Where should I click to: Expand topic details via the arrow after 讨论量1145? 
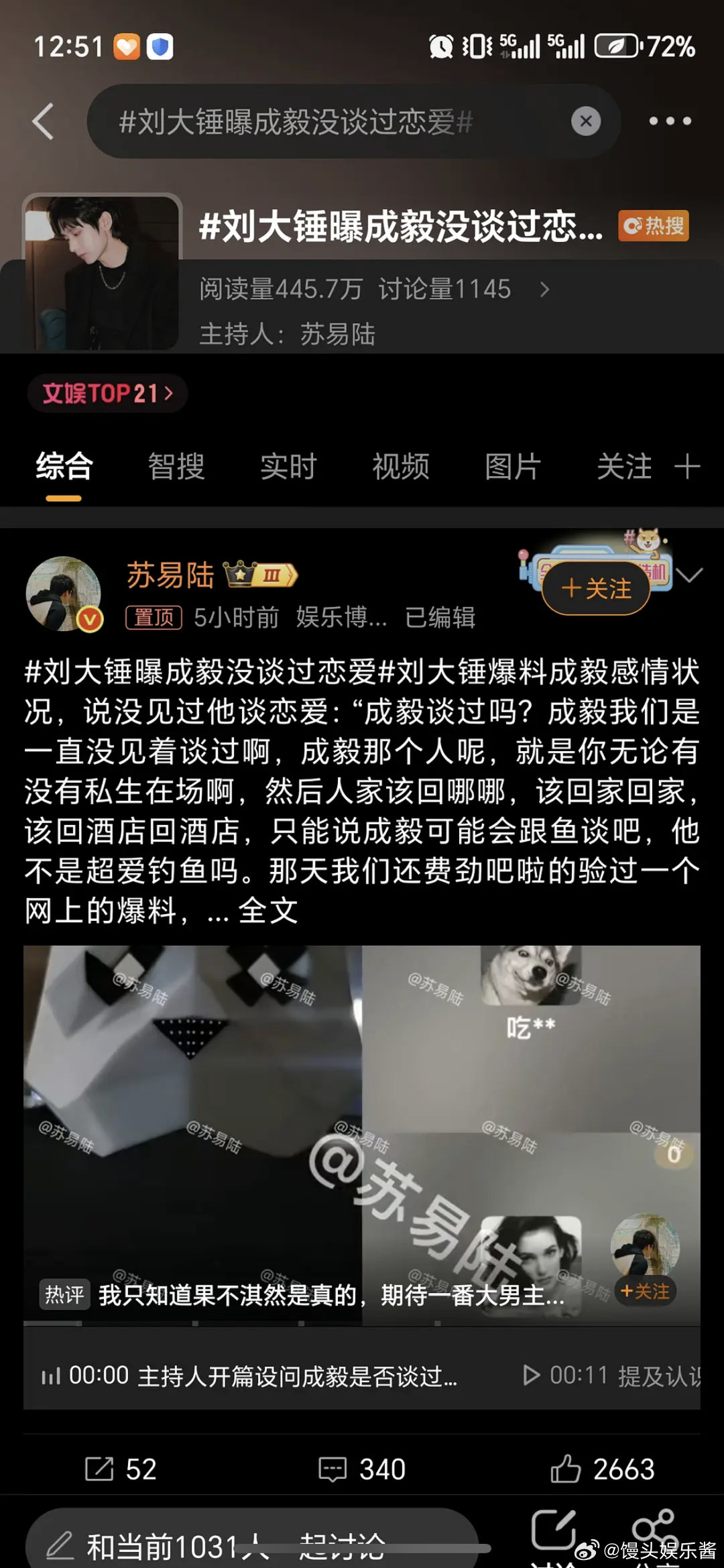click(x=545, y=290)
